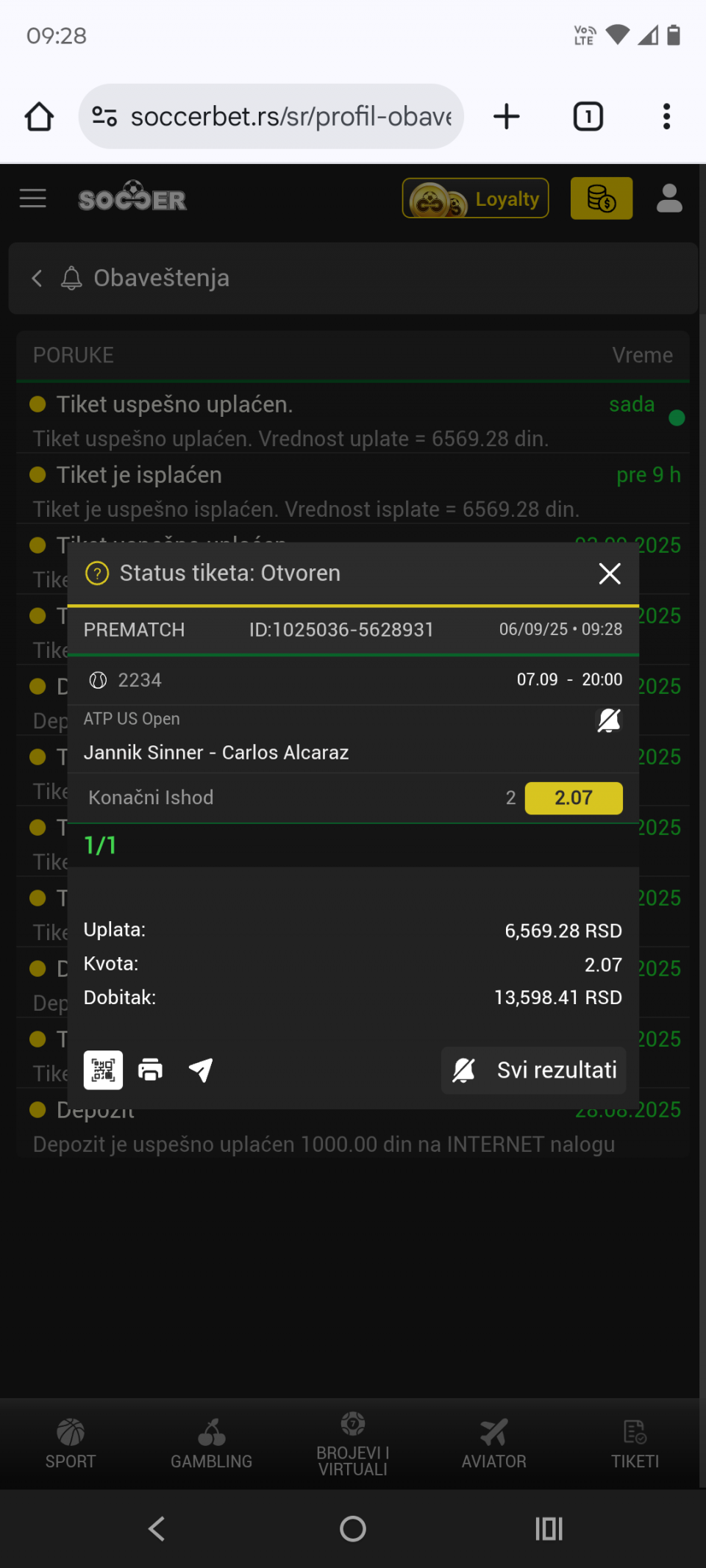The width and height of the screenshot is (706, 1568).
Task: Open a new browser tab
Action: coord(507,116)
